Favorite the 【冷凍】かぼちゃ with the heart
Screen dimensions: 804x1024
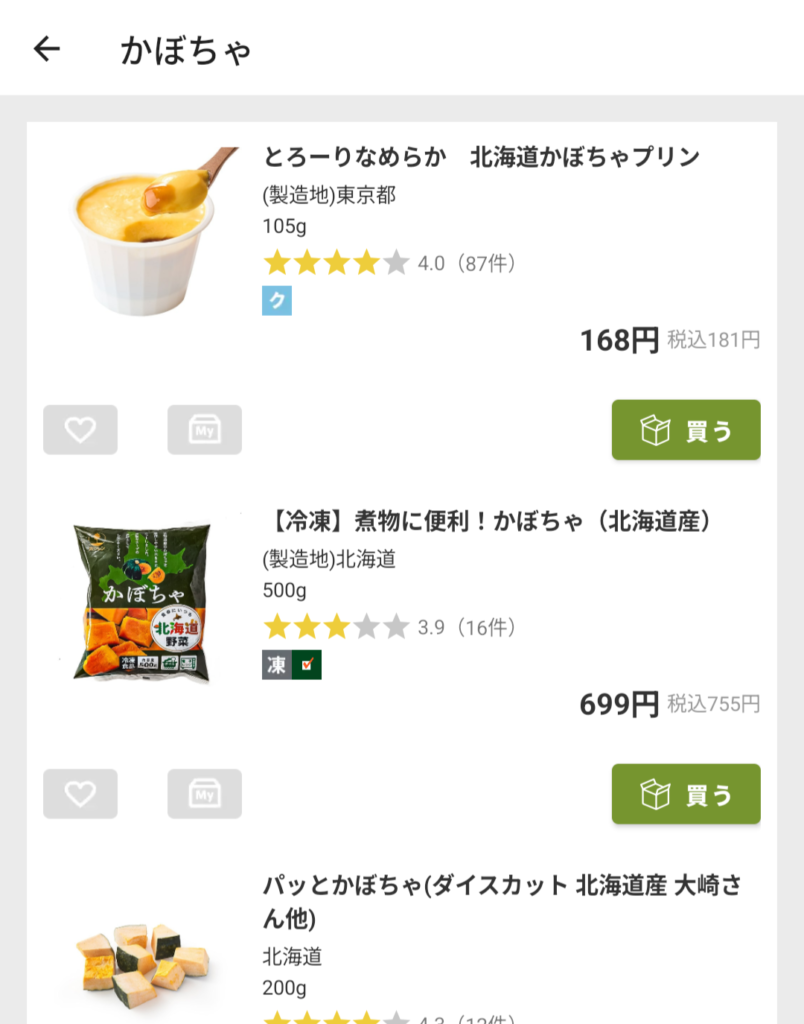coord(80,794)
